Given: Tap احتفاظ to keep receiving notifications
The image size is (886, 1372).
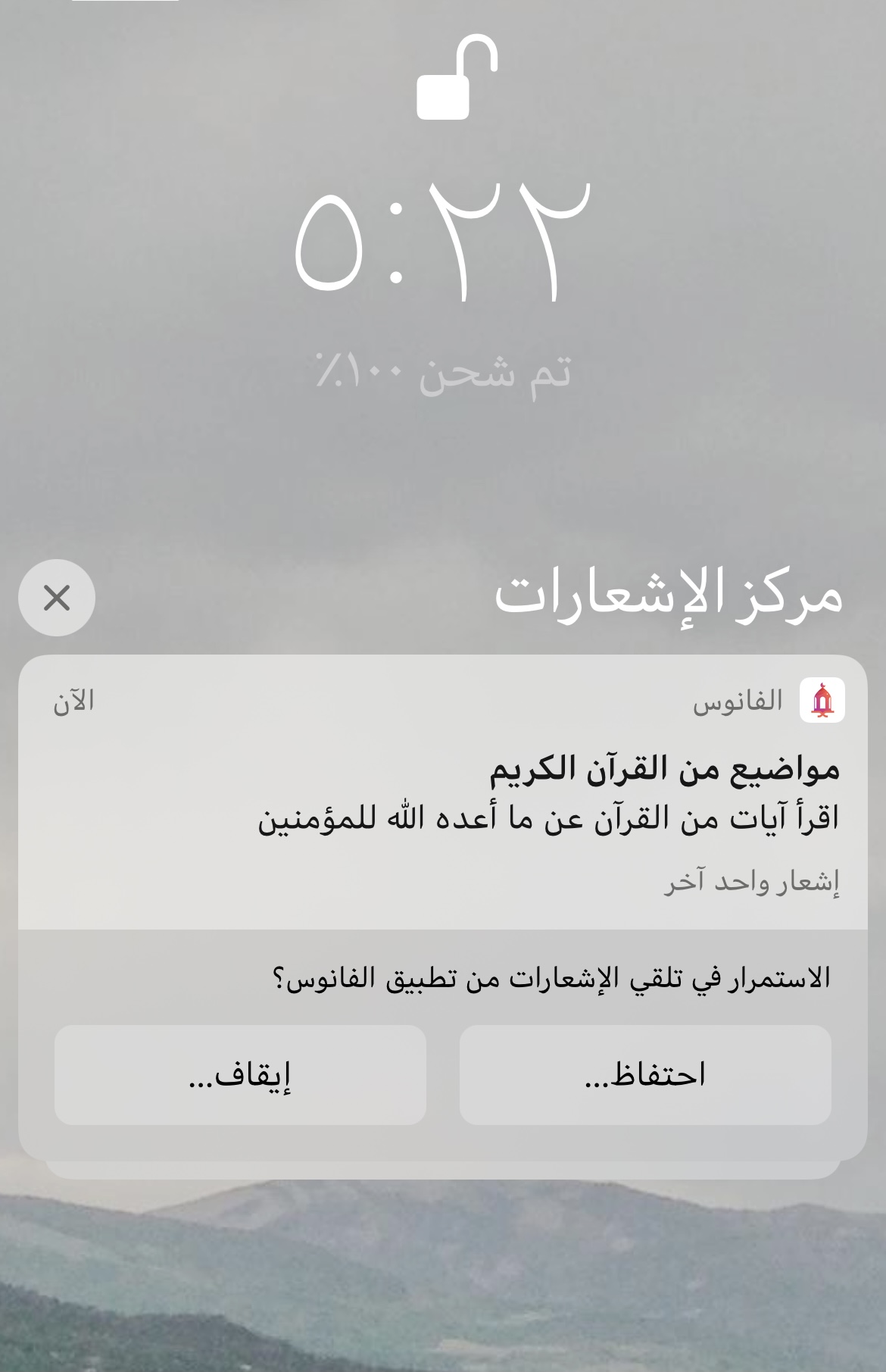Looking at the screenshot, I should point(644,1074).
